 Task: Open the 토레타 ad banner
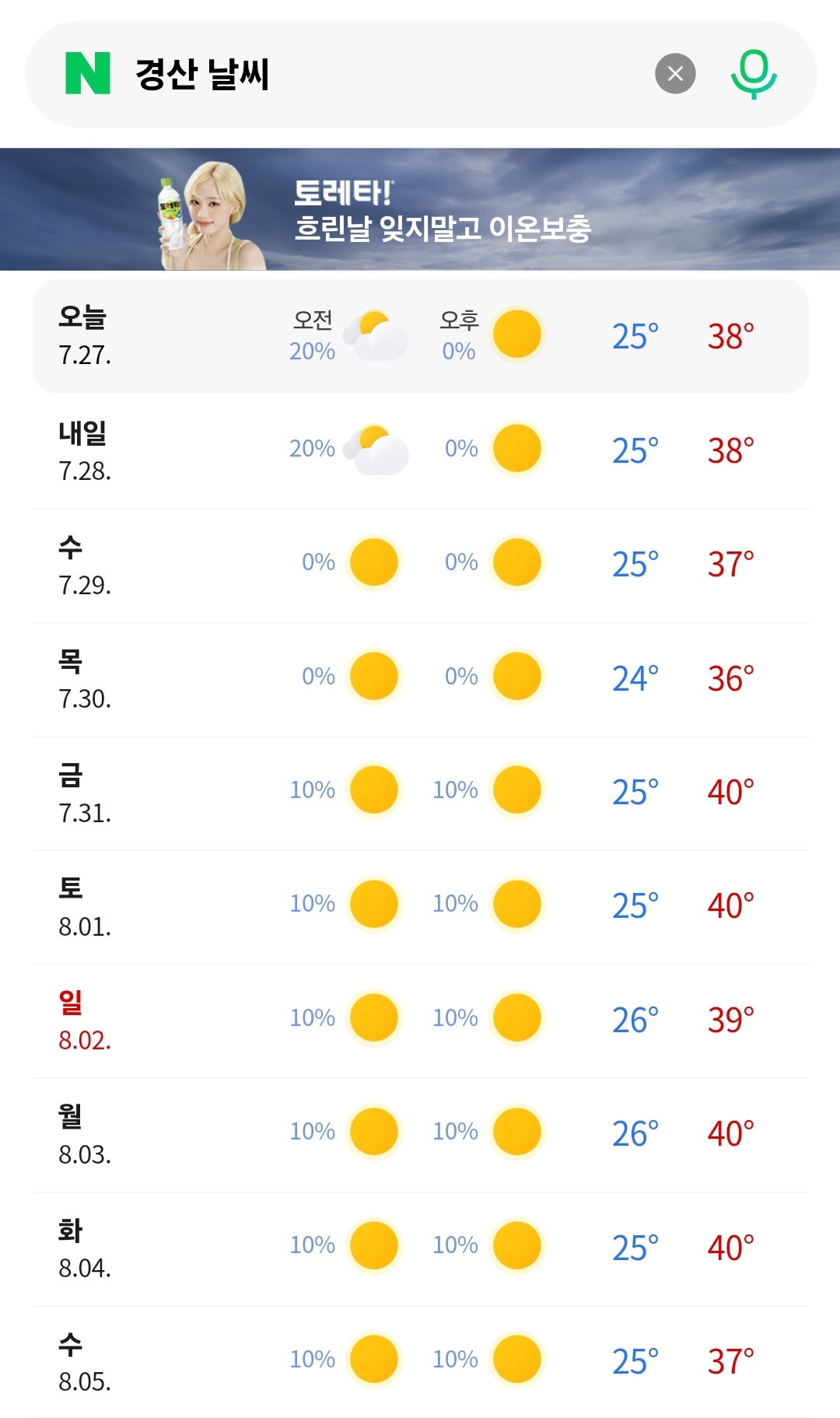click(420, 209)
